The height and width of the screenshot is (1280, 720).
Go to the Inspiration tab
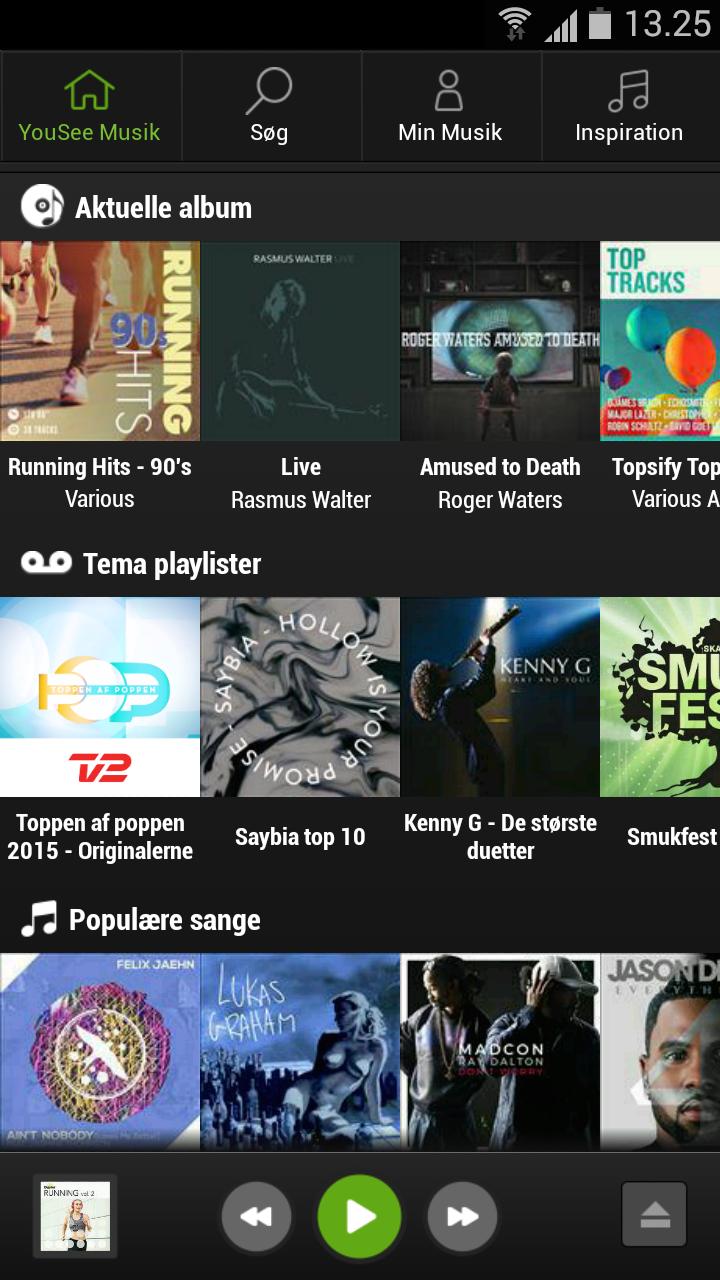coord(629,107)
